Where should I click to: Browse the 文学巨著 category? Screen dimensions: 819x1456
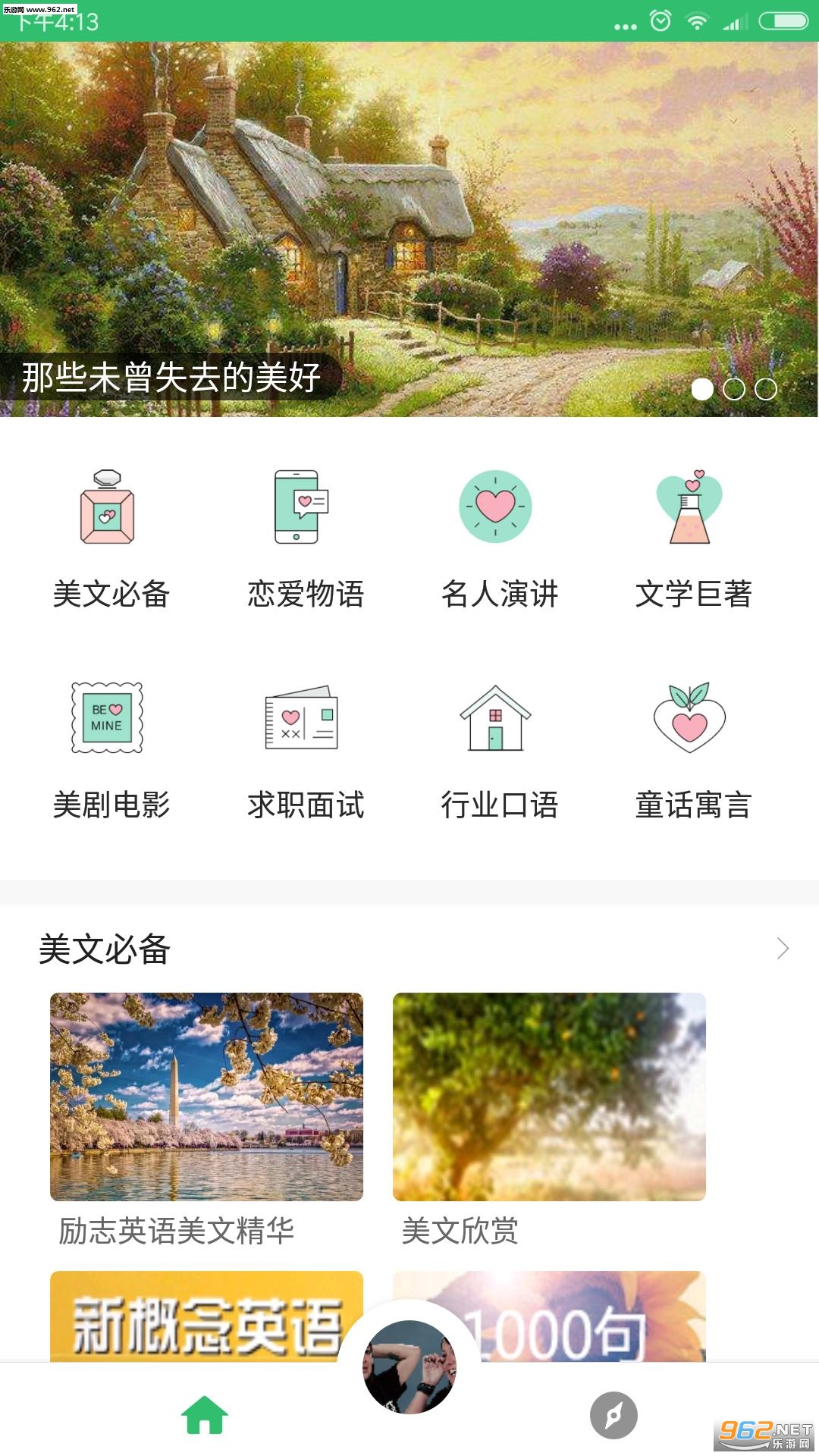click(x=690, y=507)
